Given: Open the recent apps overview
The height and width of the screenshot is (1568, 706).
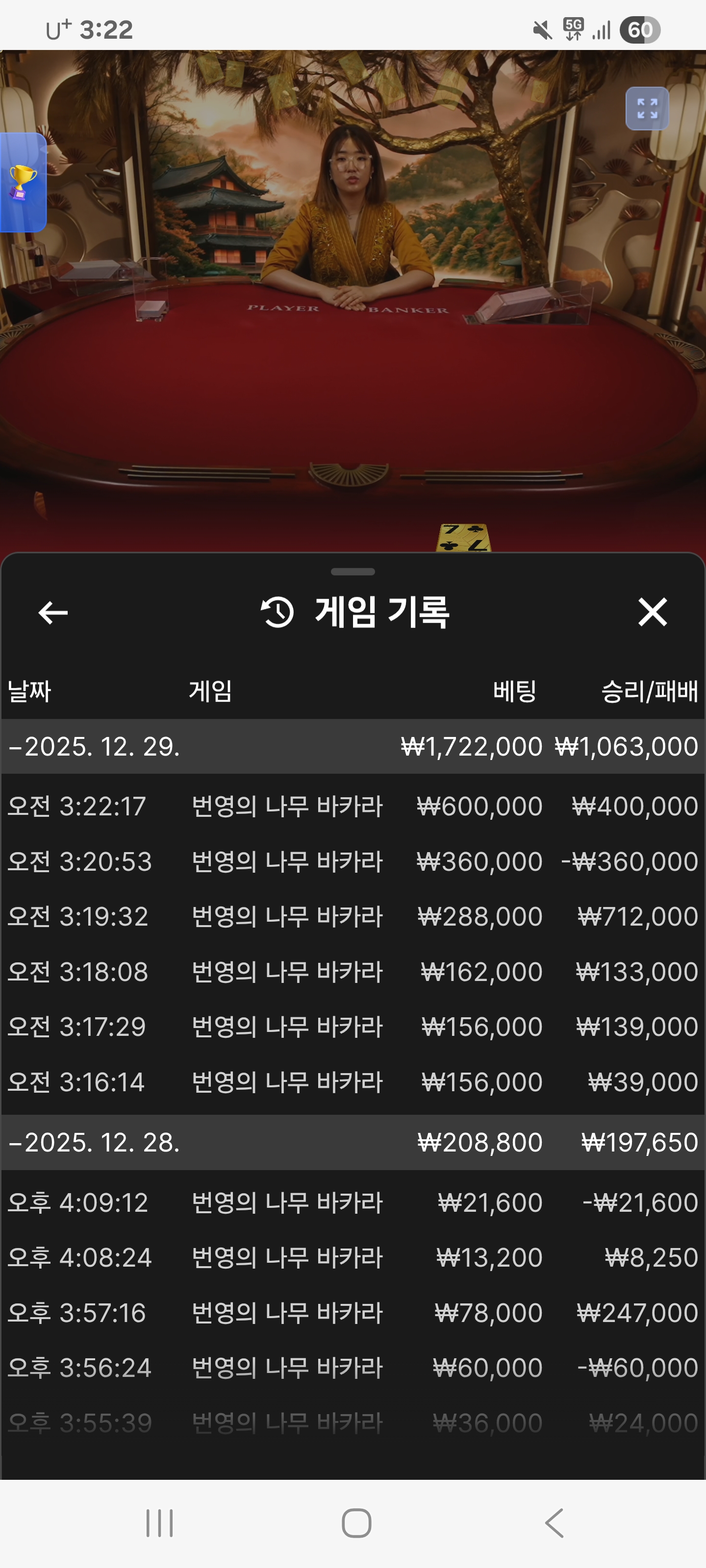Looking at the screenshot, I should click(x=160, y=1523).
